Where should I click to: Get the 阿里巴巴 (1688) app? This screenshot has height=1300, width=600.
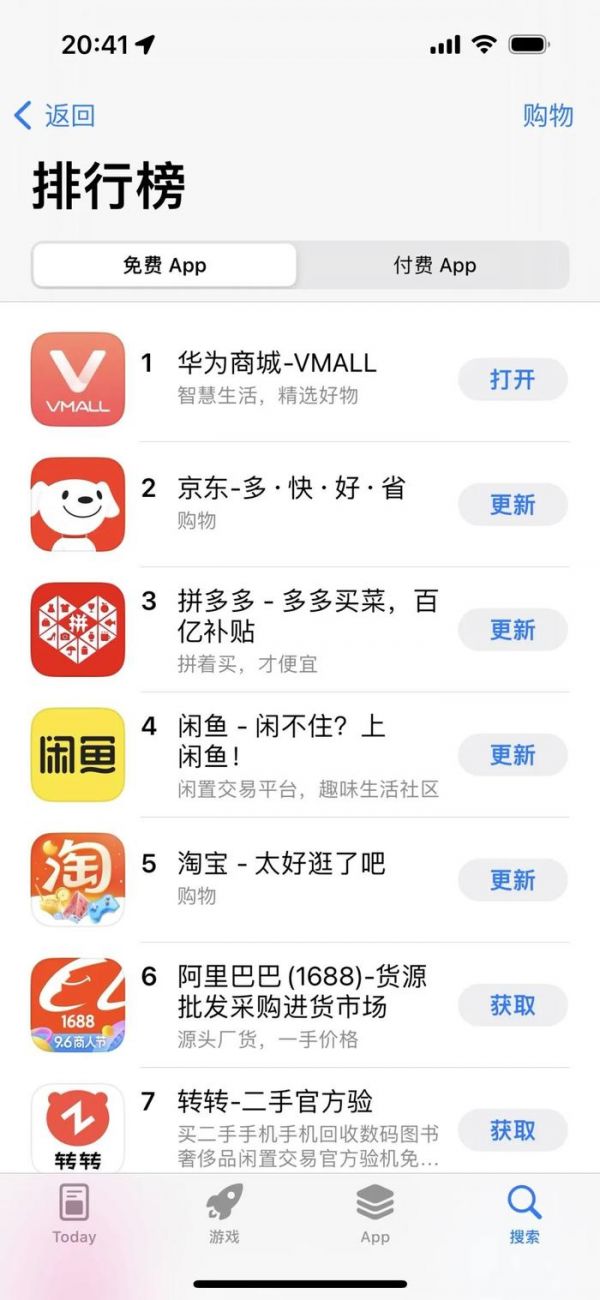click(x=512, y=1005)
